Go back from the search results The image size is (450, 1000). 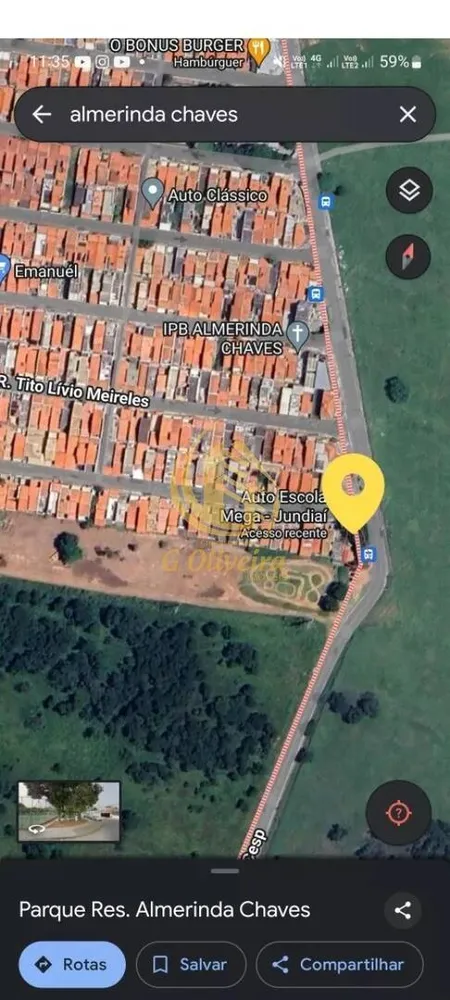pos(41,115)
